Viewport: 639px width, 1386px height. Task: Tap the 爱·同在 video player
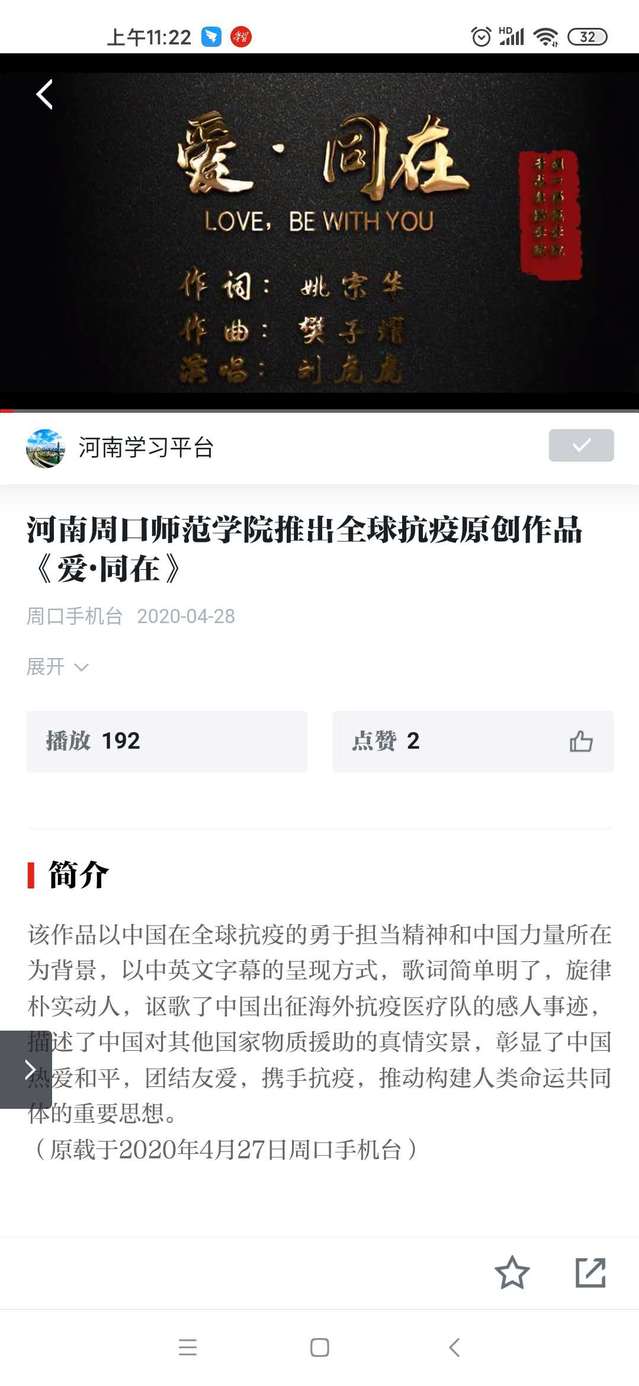point(320,240)
